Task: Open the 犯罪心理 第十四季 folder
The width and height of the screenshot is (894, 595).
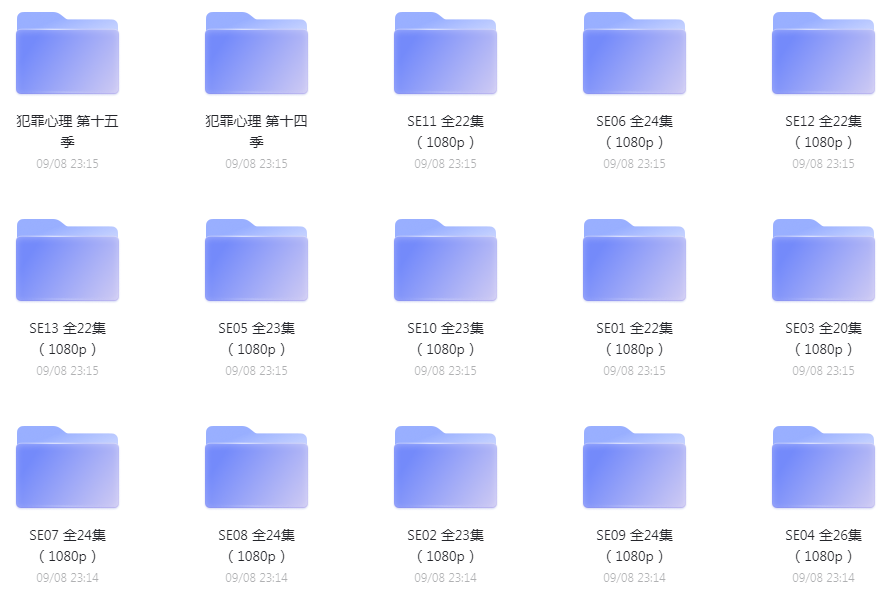Action: tap(256, 56)
